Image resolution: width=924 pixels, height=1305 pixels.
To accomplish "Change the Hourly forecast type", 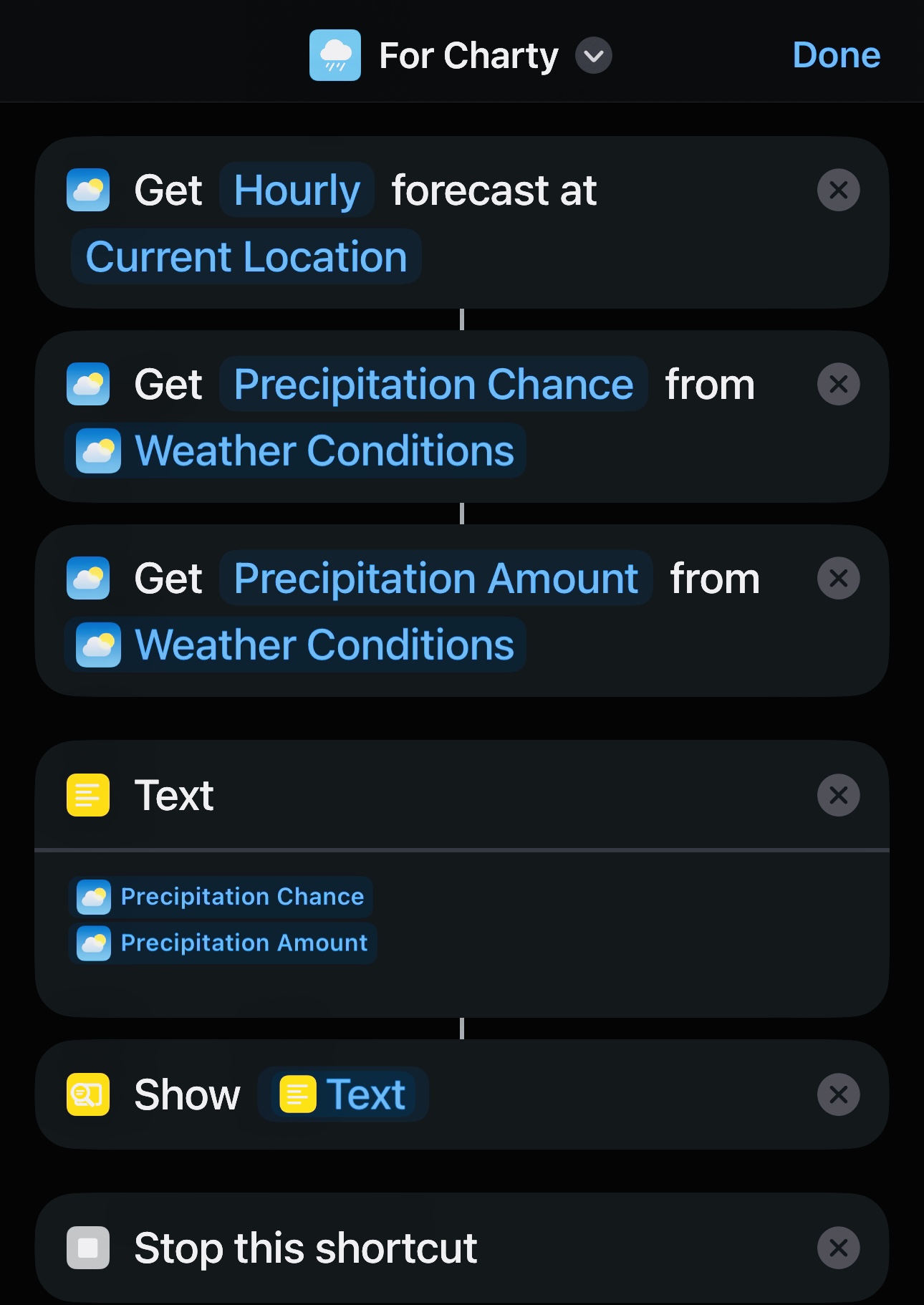I will (x=297, y=191).
